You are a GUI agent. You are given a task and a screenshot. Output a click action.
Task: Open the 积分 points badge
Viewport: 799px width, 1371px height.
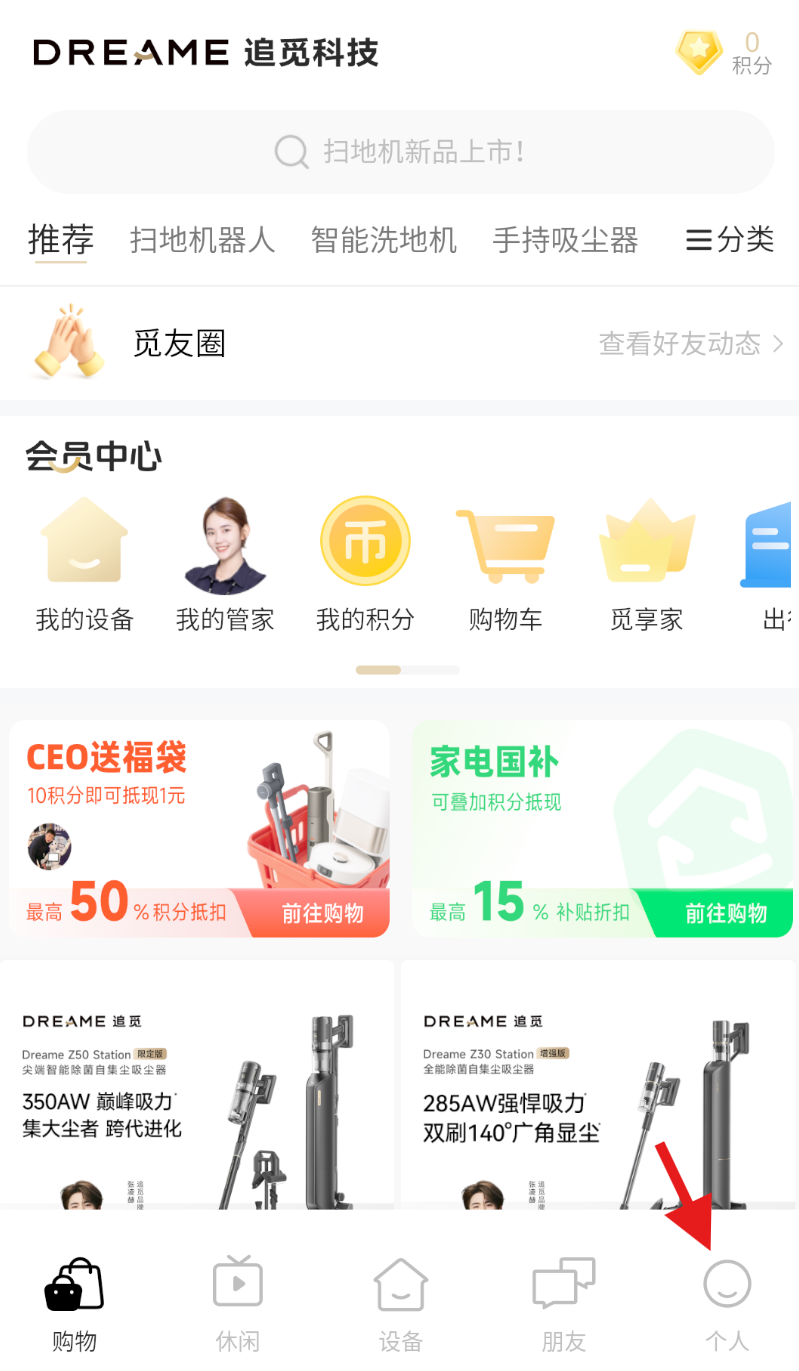coord(724,53)
